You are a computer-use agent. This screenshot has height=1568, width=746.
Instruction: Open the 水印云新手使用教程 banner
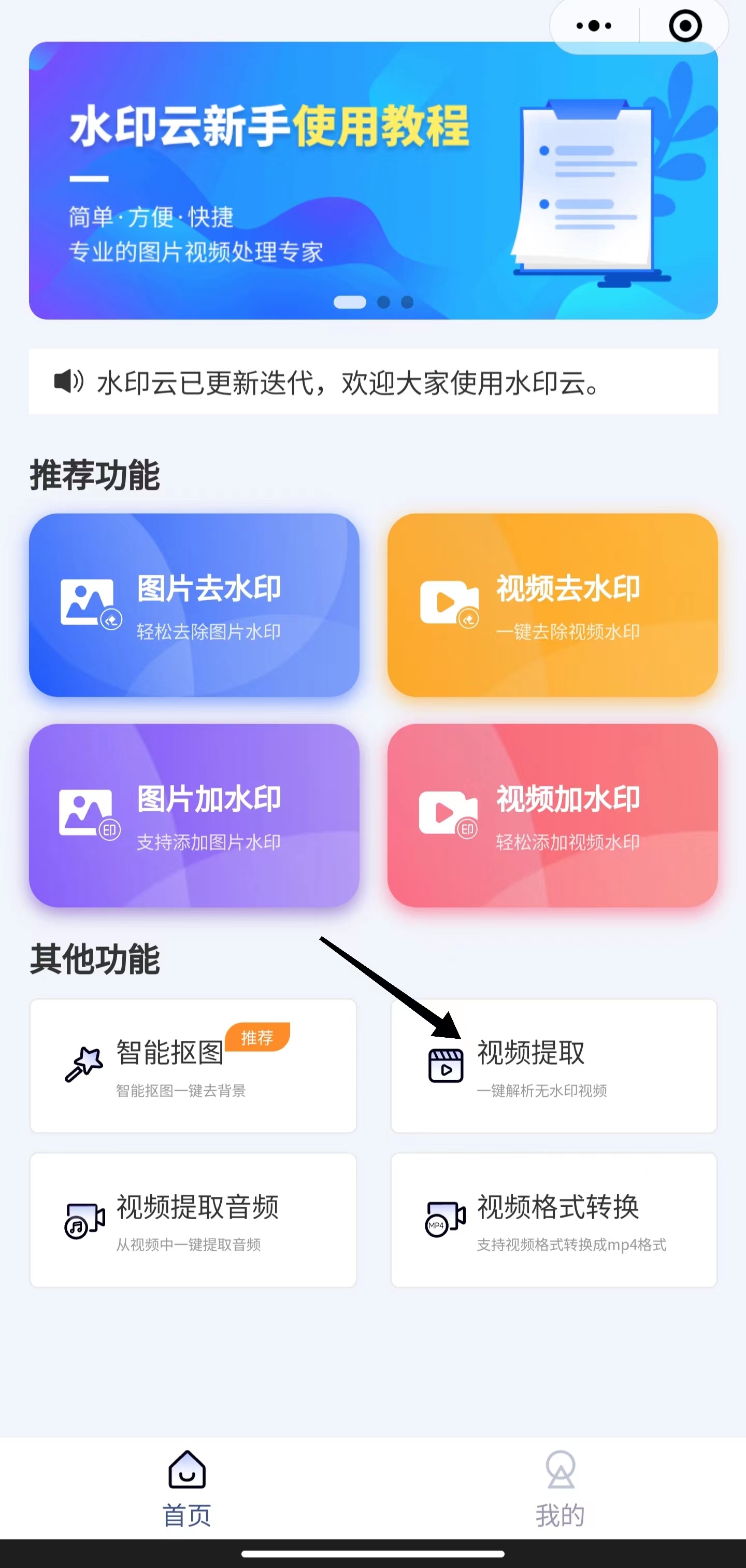[372, 180]
